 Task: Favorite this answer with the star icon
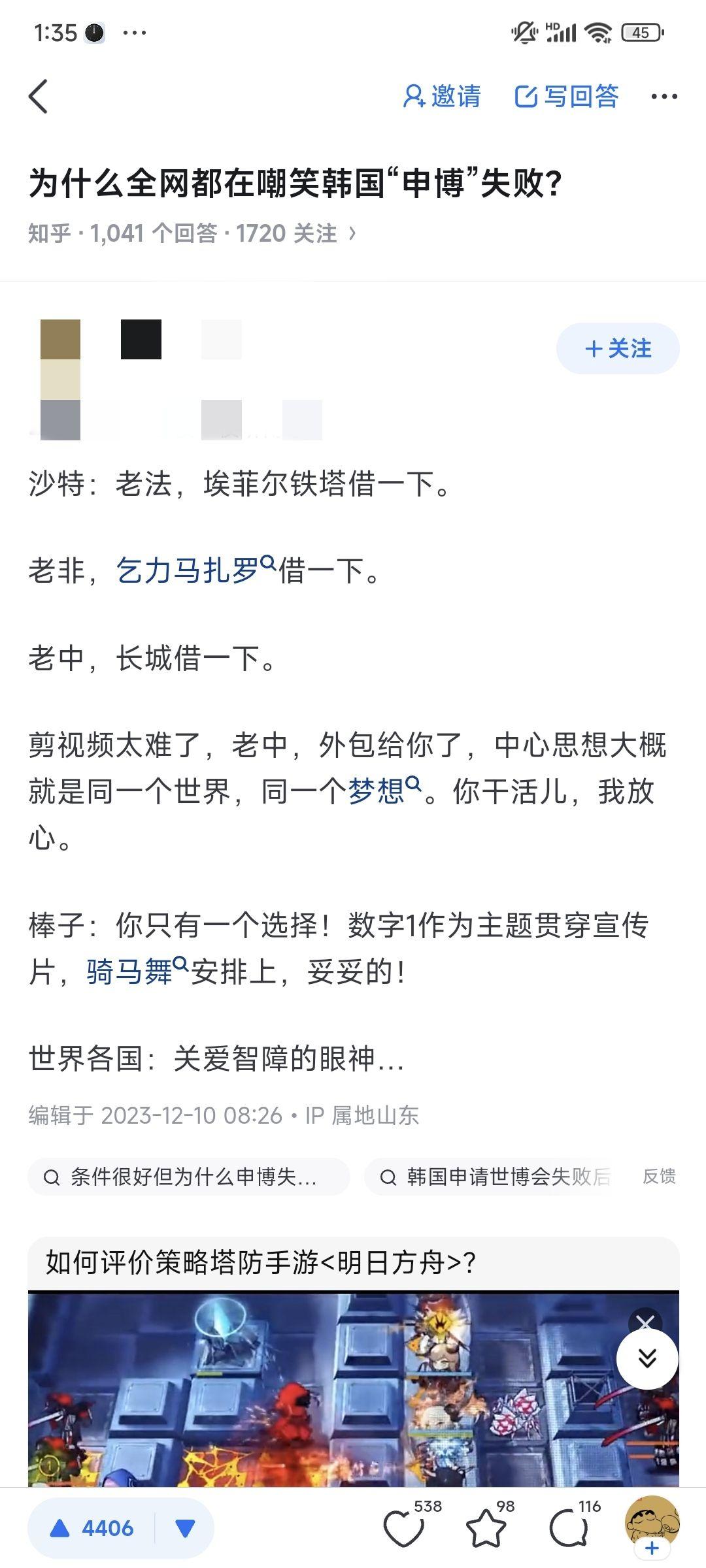click(x=486, y=1527)
